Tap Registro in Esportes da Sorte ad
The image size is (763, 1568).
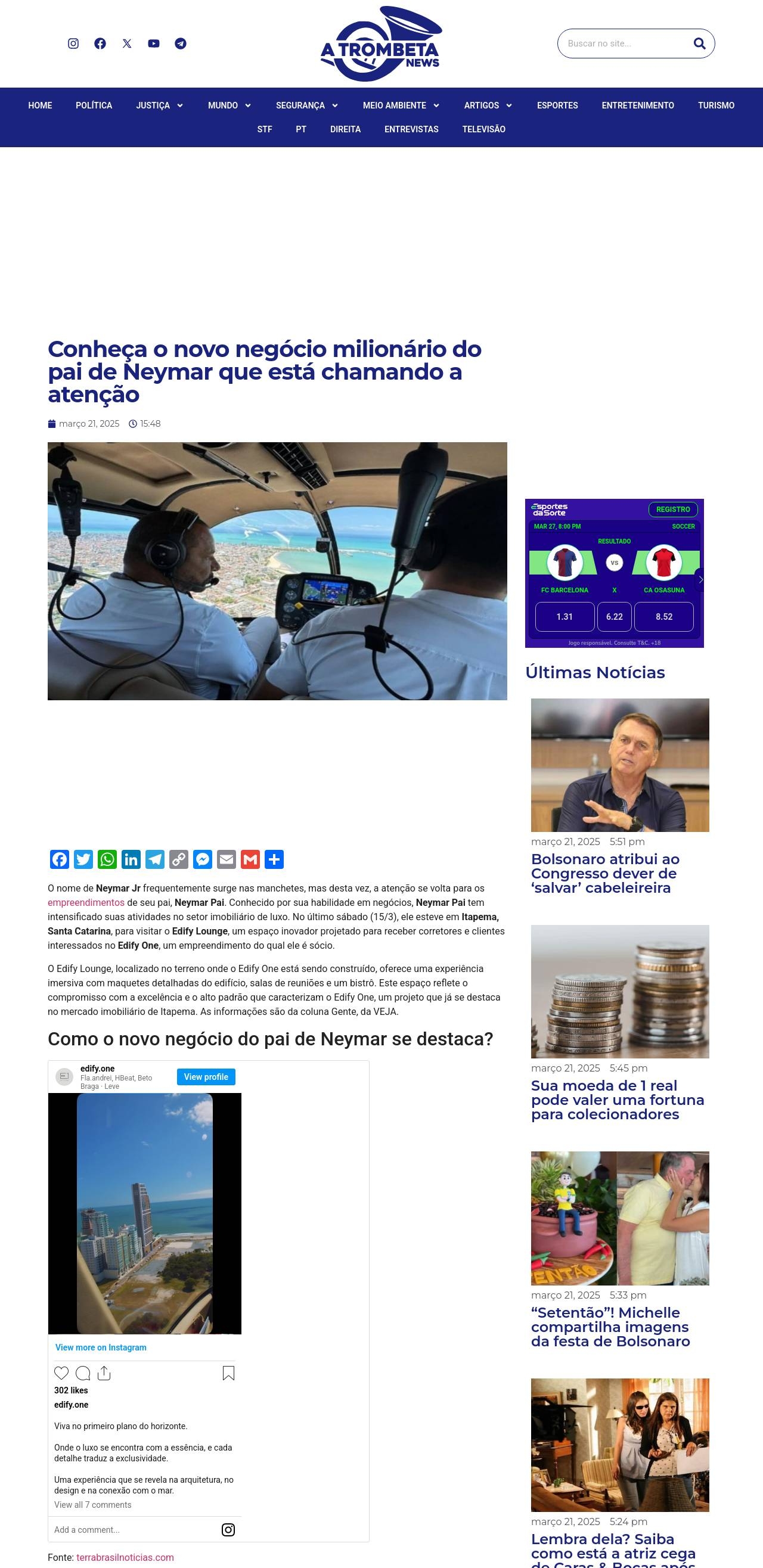672,510
